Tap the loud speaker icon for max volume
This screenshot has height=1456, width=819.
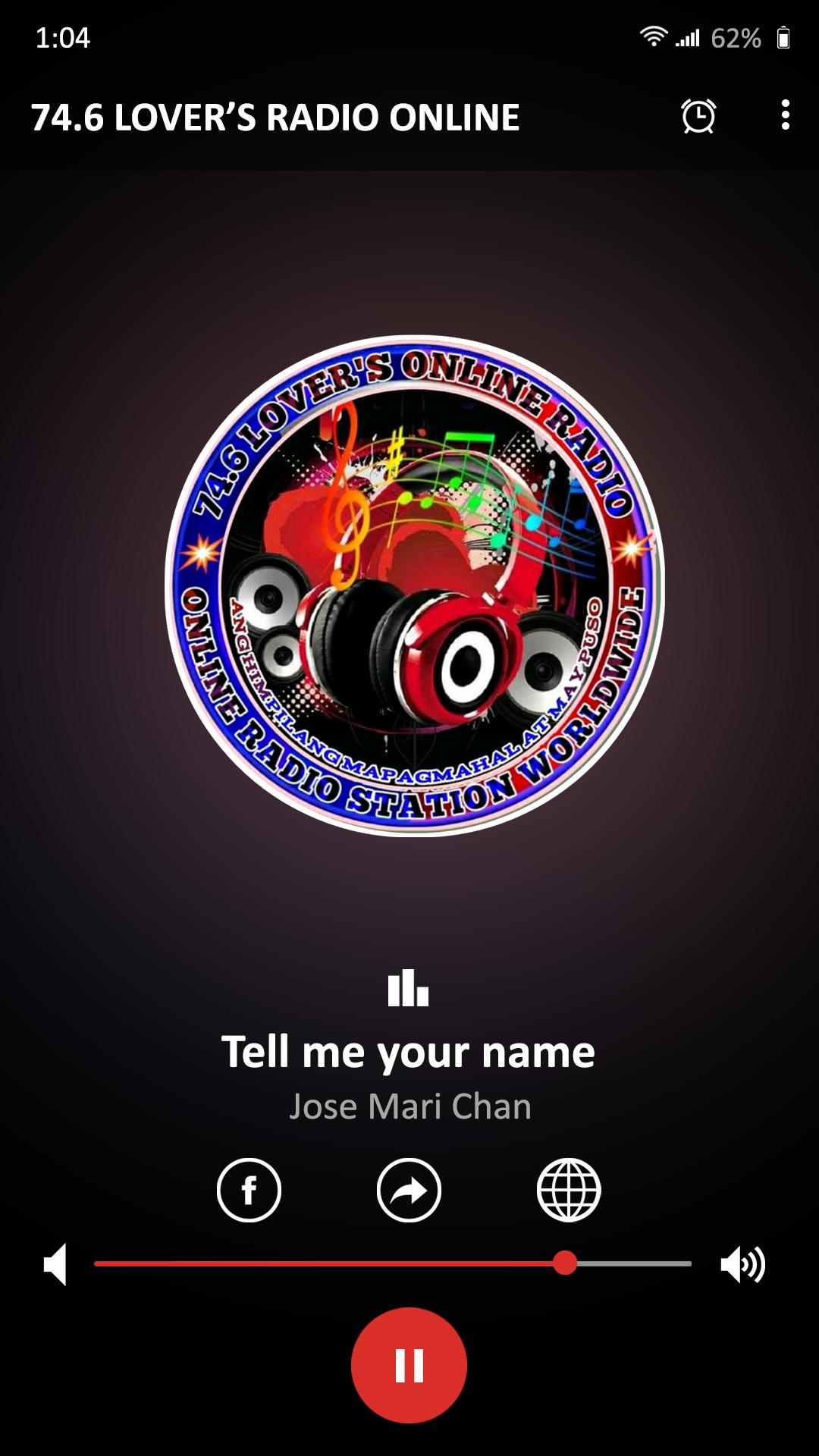[742, 1264]
